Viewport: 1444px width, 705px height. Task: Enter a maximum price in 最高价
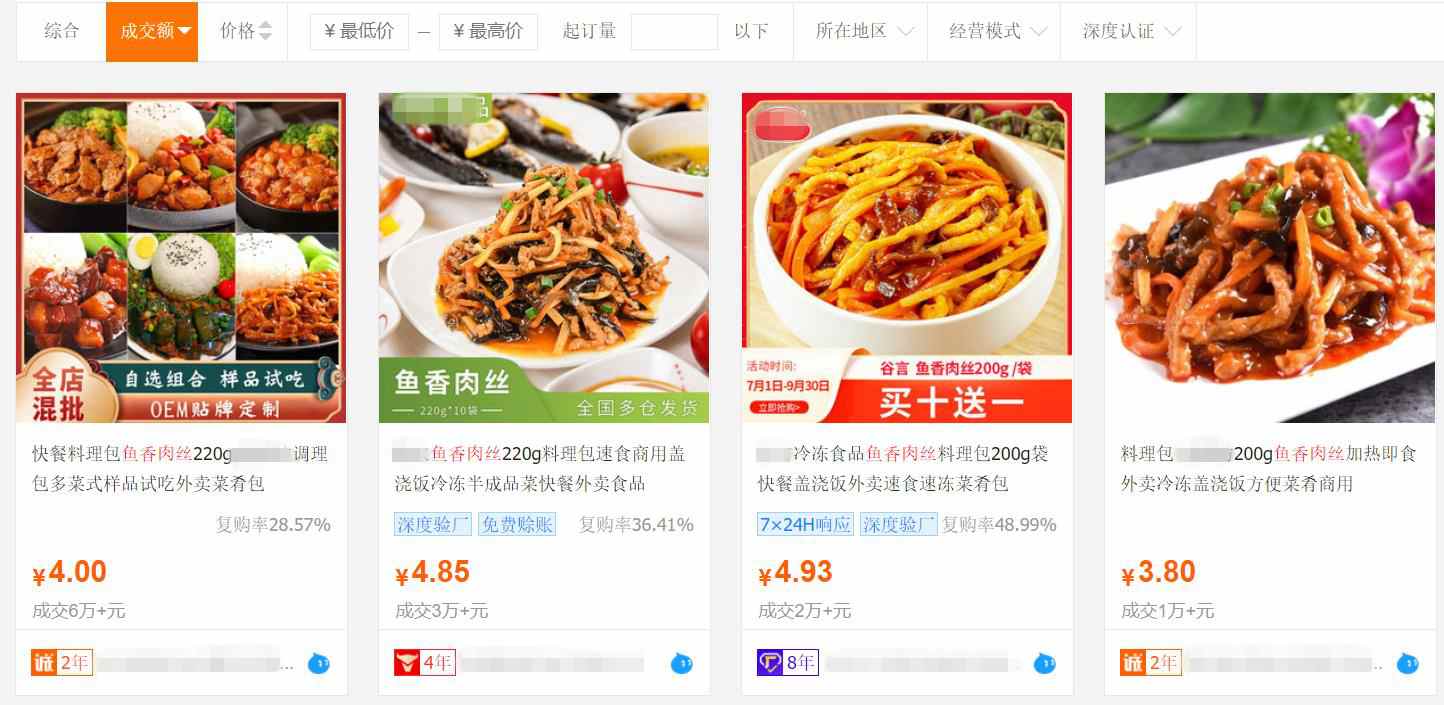488,31
